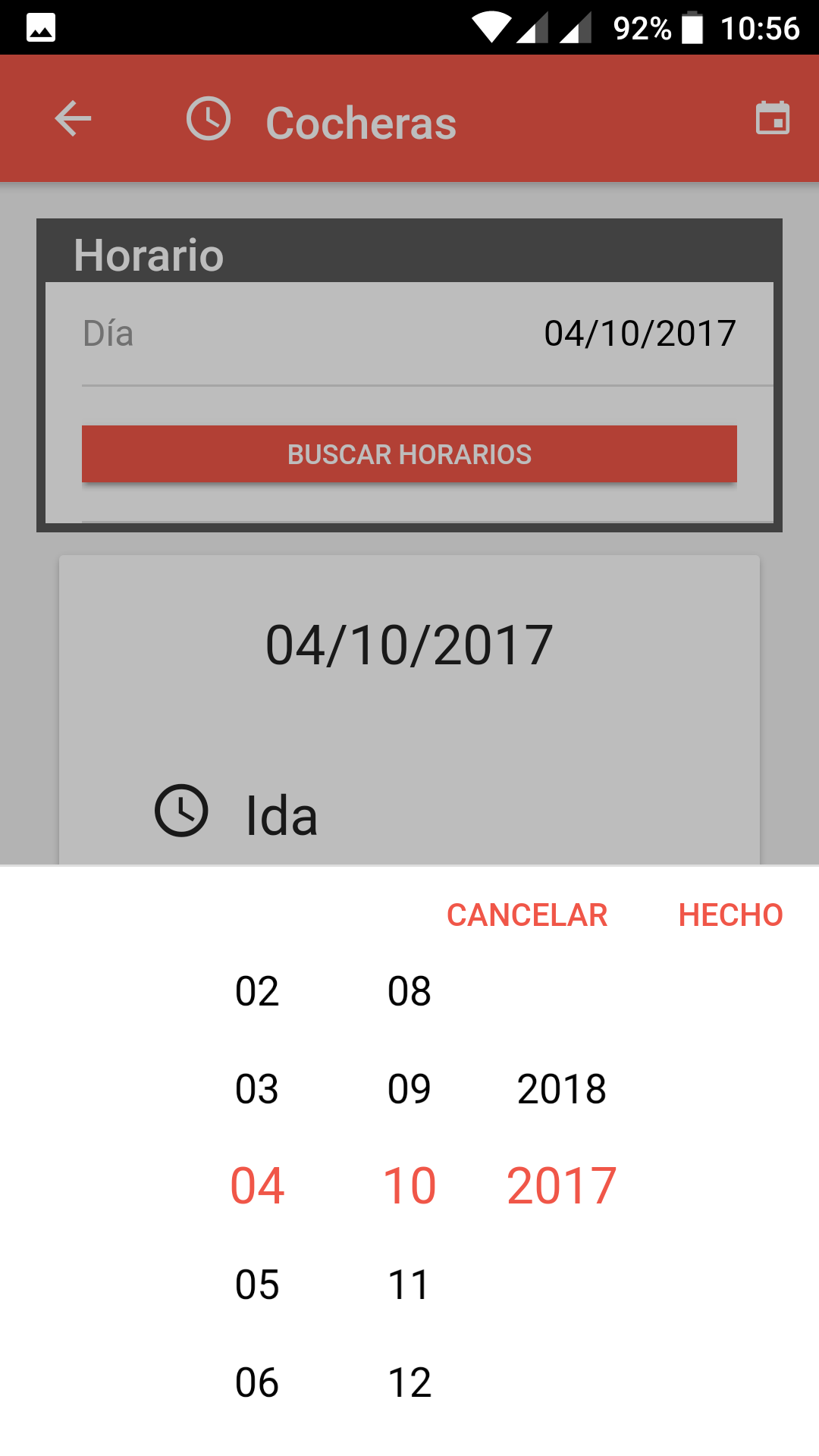The image size is (819, 1456).
Task: Tap BUSCAR HORARIOS button
Action: coord(409,453)
